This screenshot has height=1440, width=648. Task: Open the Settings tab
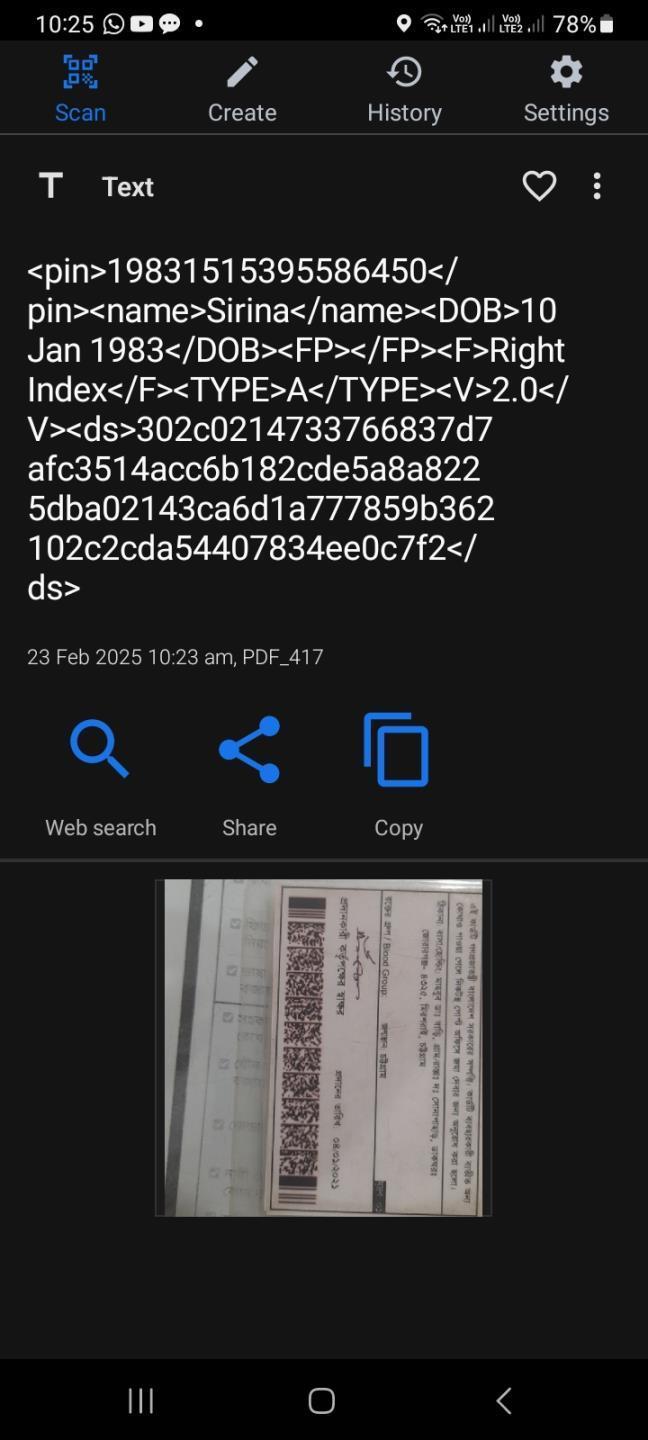point(566,89)
